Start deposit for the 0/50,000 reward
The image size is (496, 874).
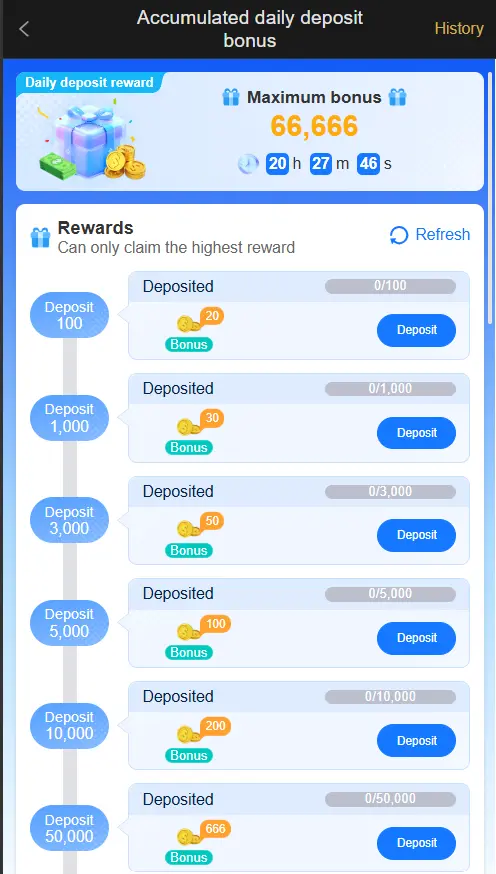tap(416, 843)
